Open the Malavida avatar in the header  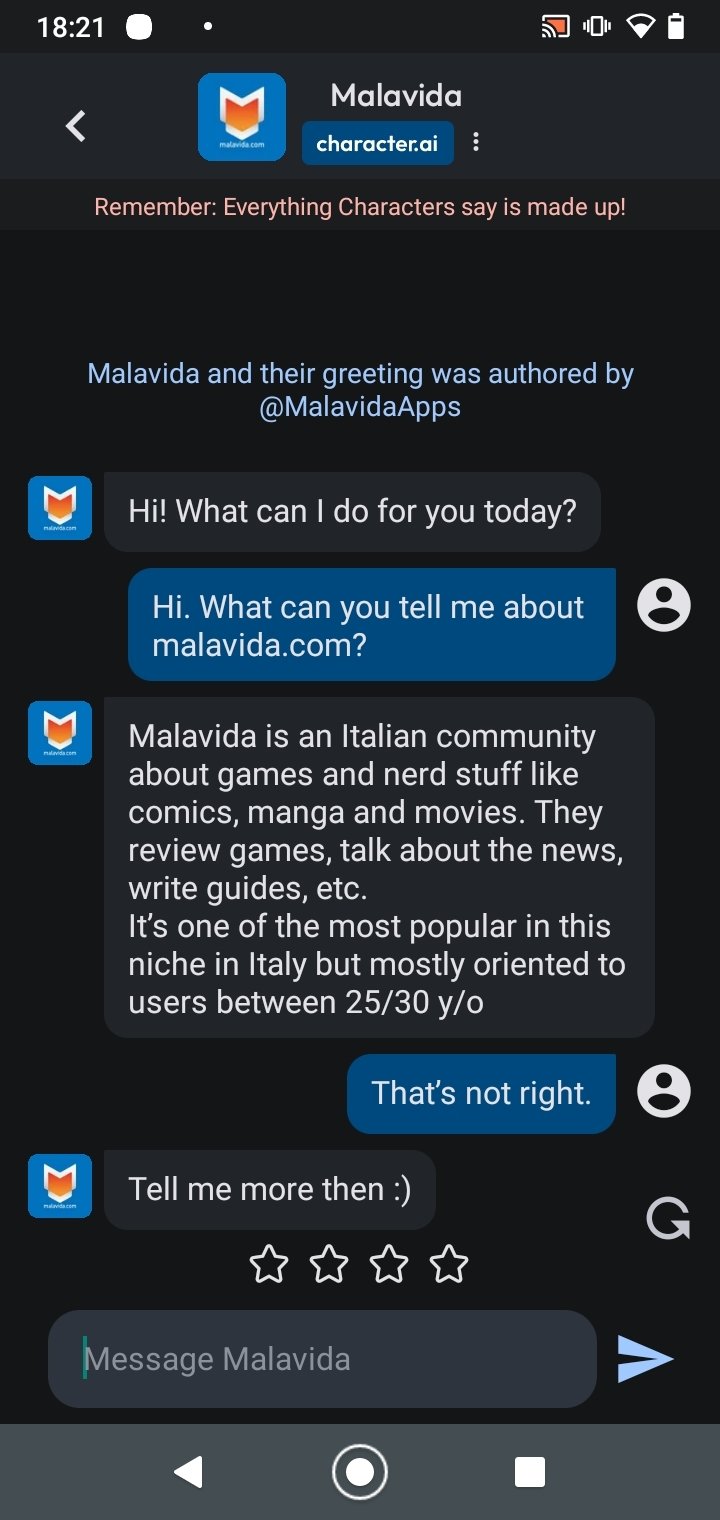pos(242,117)
